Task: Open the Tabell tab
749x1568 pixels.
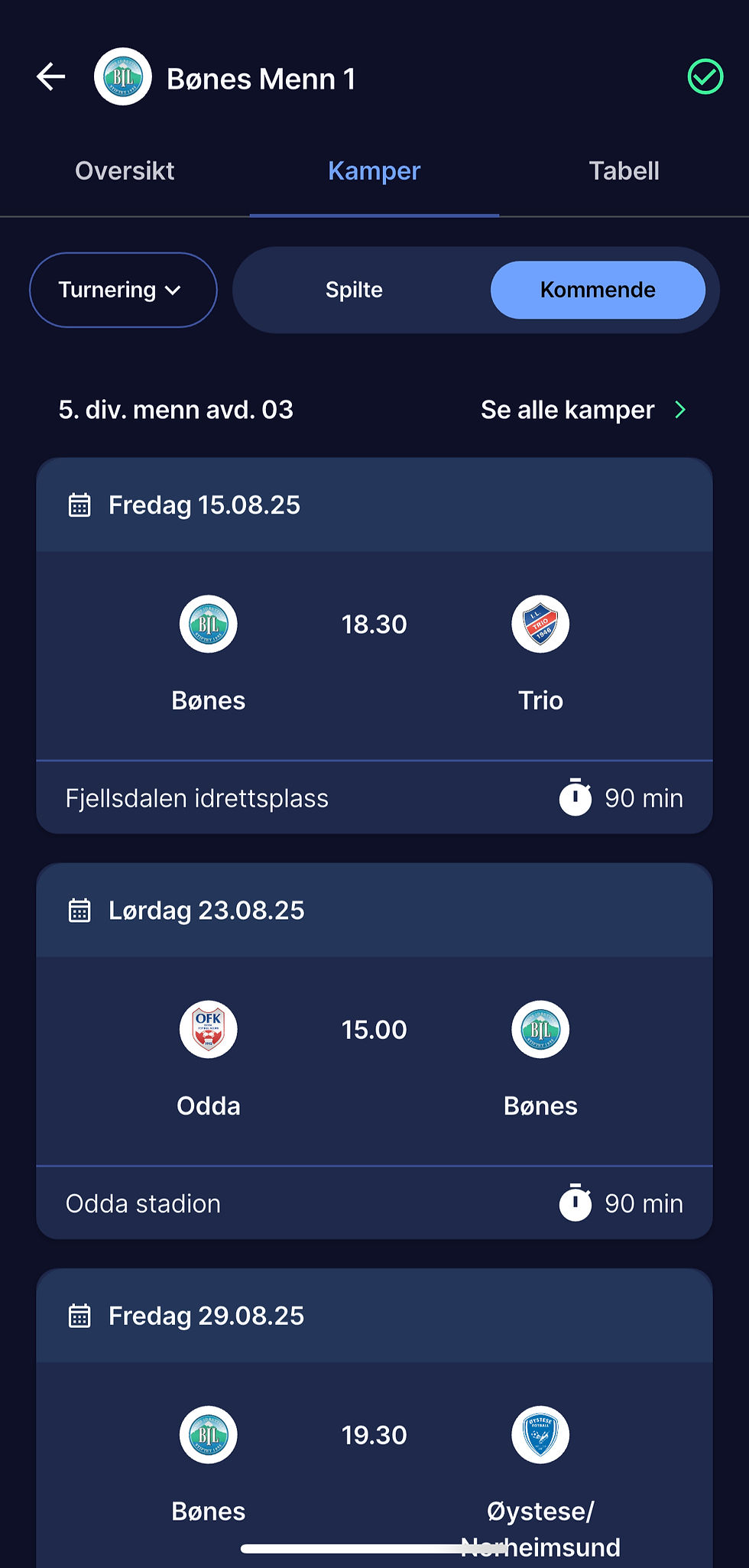Action: click(x=624, y=171)
